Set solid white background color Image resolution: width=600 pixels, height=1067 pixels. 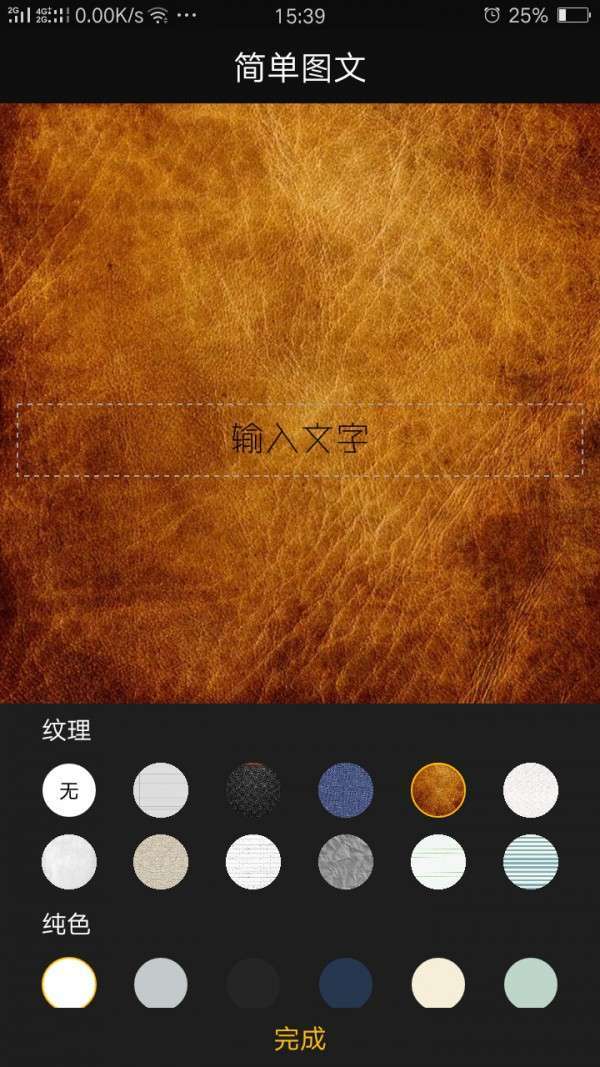[x=69, y=984]
